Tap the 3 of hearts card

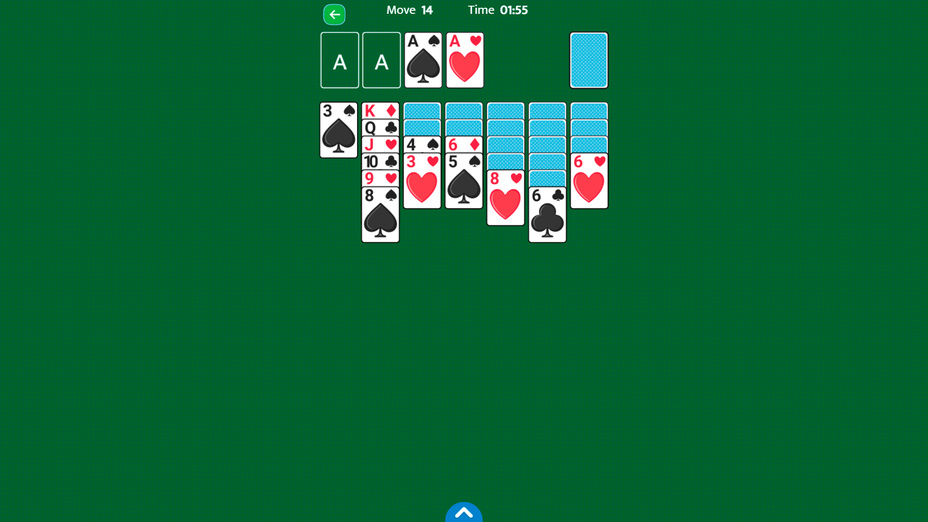(422, 181)
